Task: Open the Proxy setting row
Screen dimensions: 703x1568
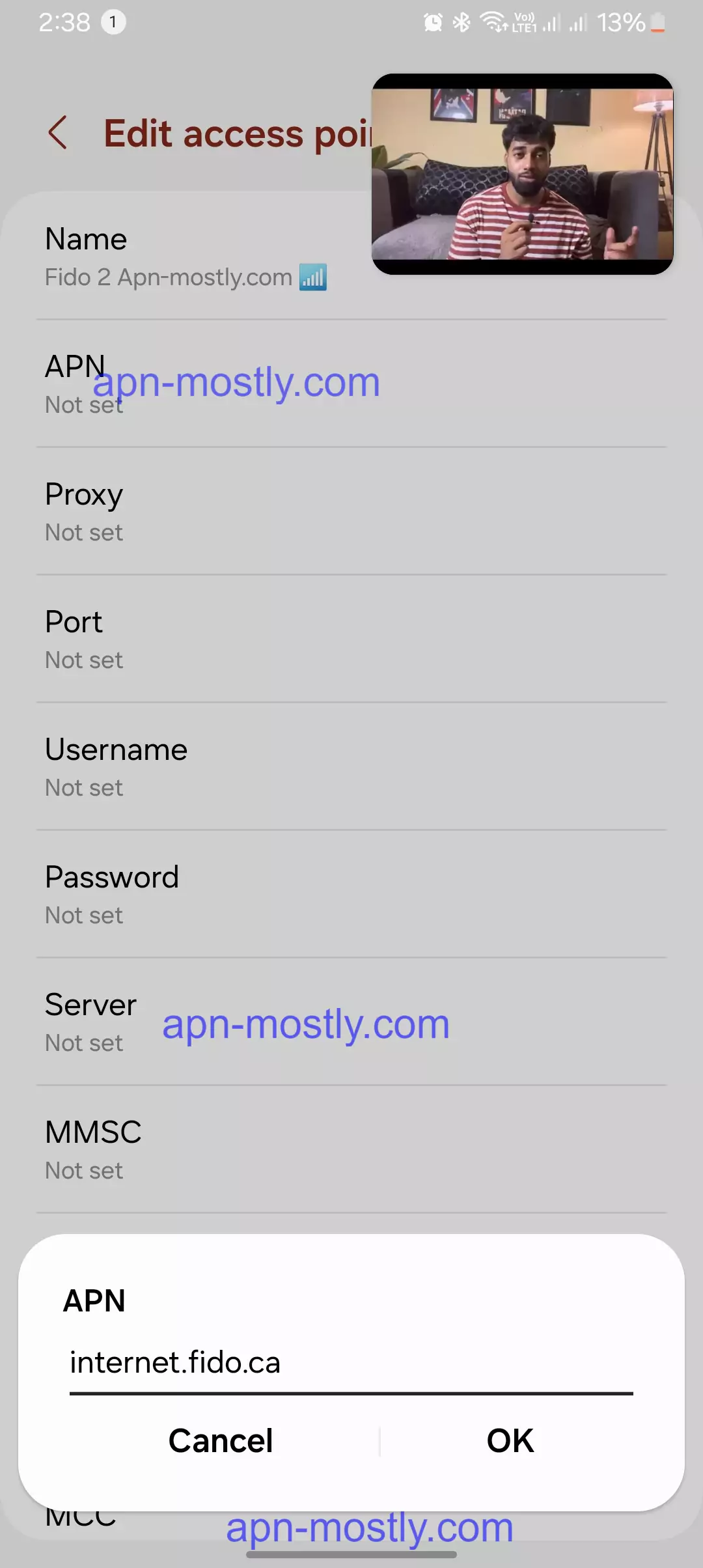Action: click(351, 512)
